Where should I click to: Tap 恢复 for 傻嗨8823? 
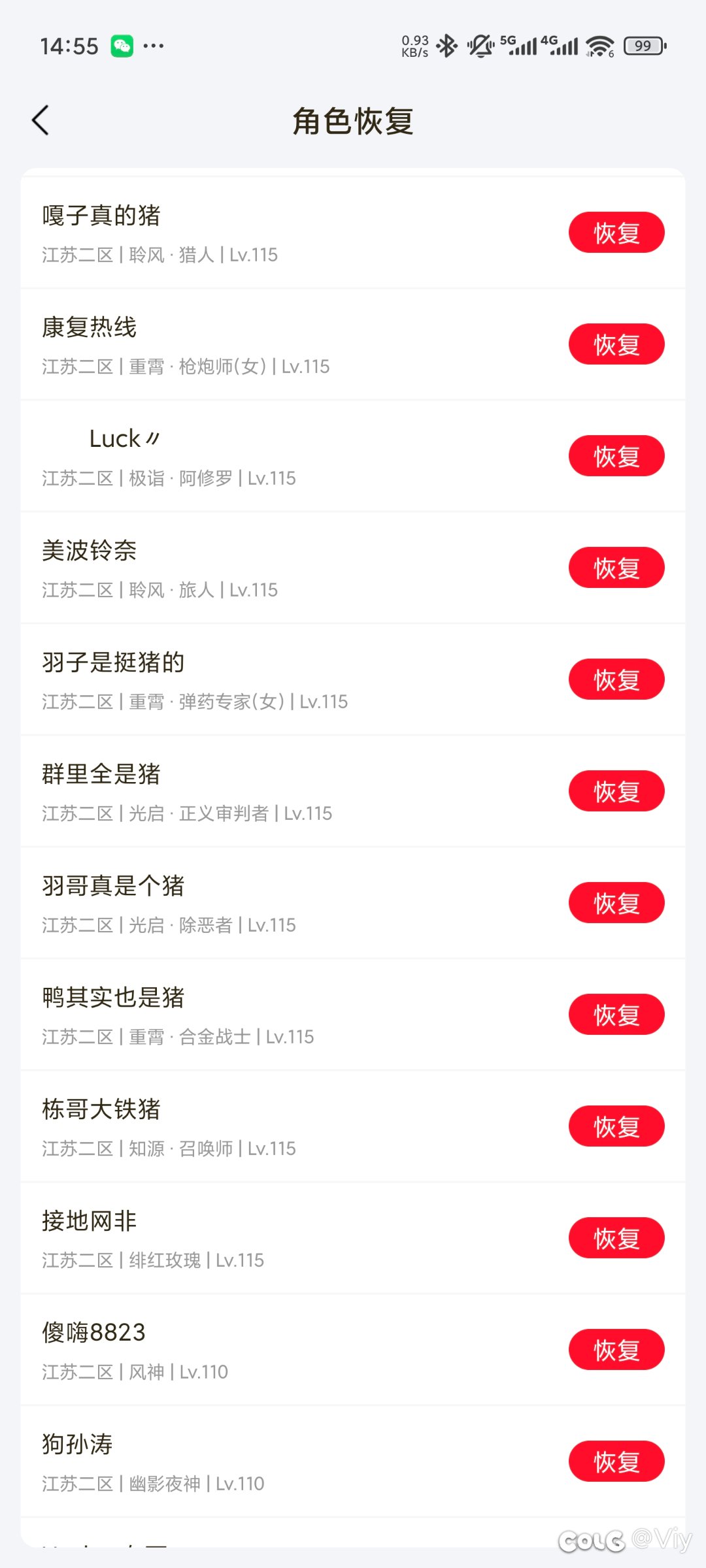[x=616, y=1350]
